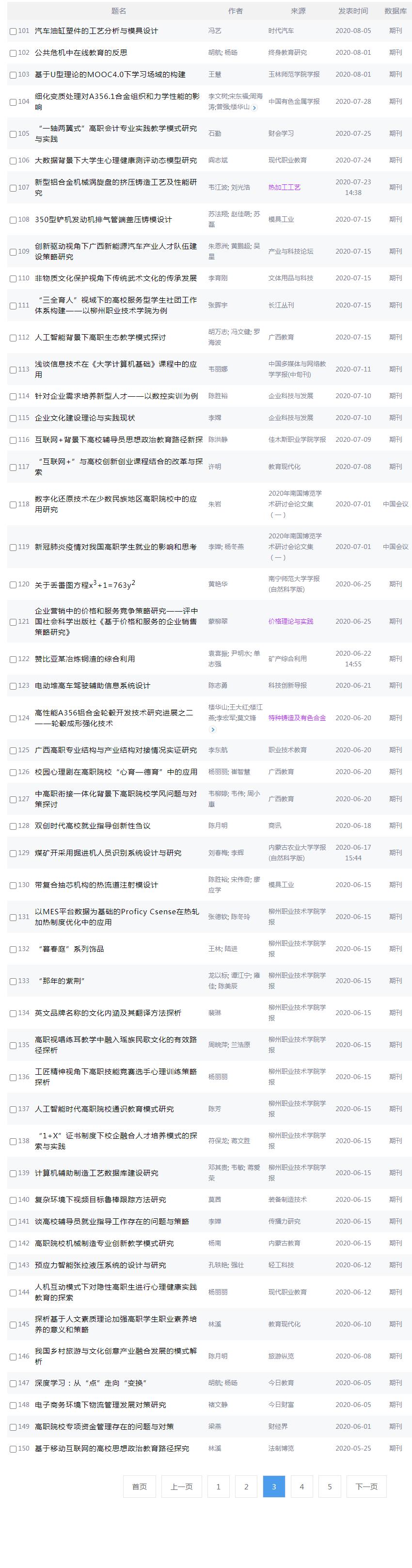Go to the first page (首页)
Viewport: 412px width, 1568px height.
coord(140,1486)
